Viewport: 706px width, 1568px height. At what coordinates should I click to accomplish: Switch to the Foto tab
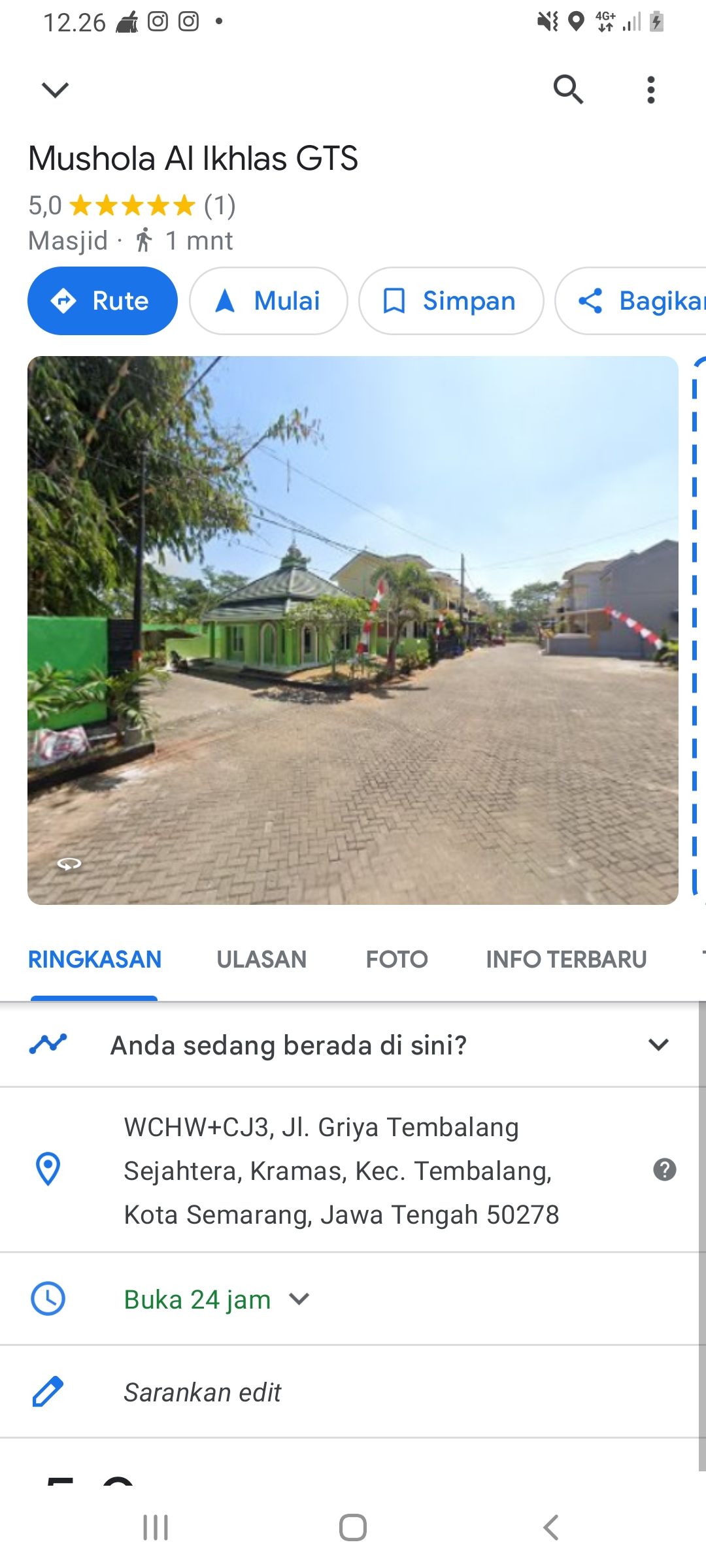coord(396,960)
